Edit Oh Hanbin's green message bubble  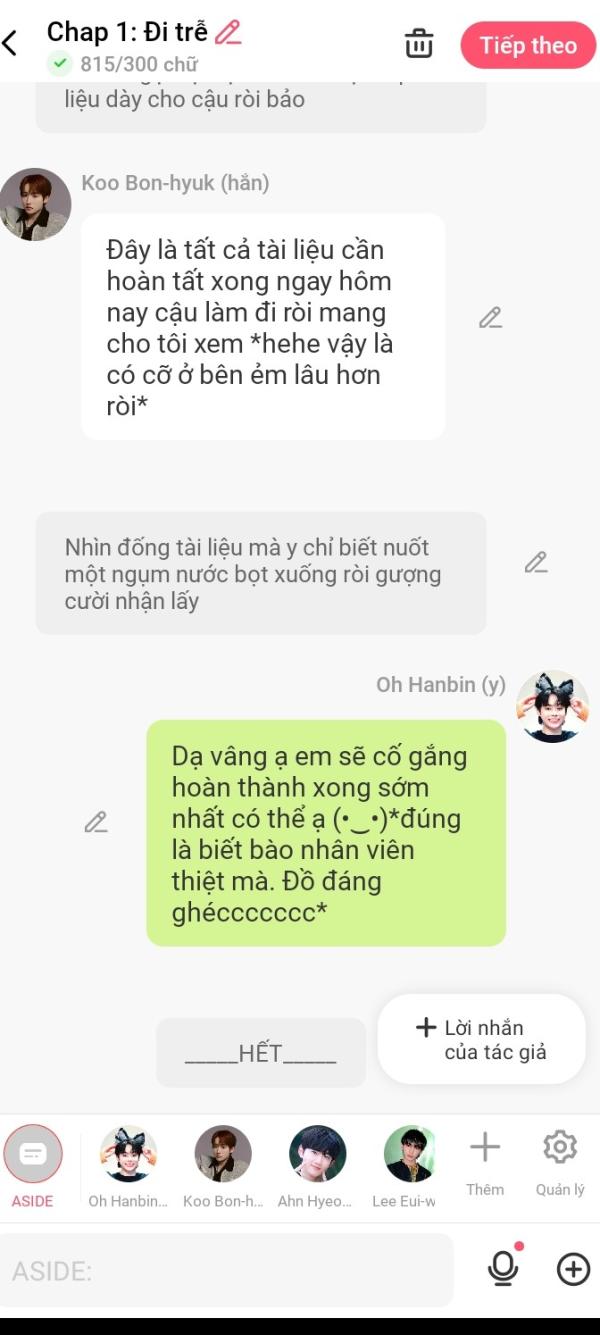tap(95, 822)
